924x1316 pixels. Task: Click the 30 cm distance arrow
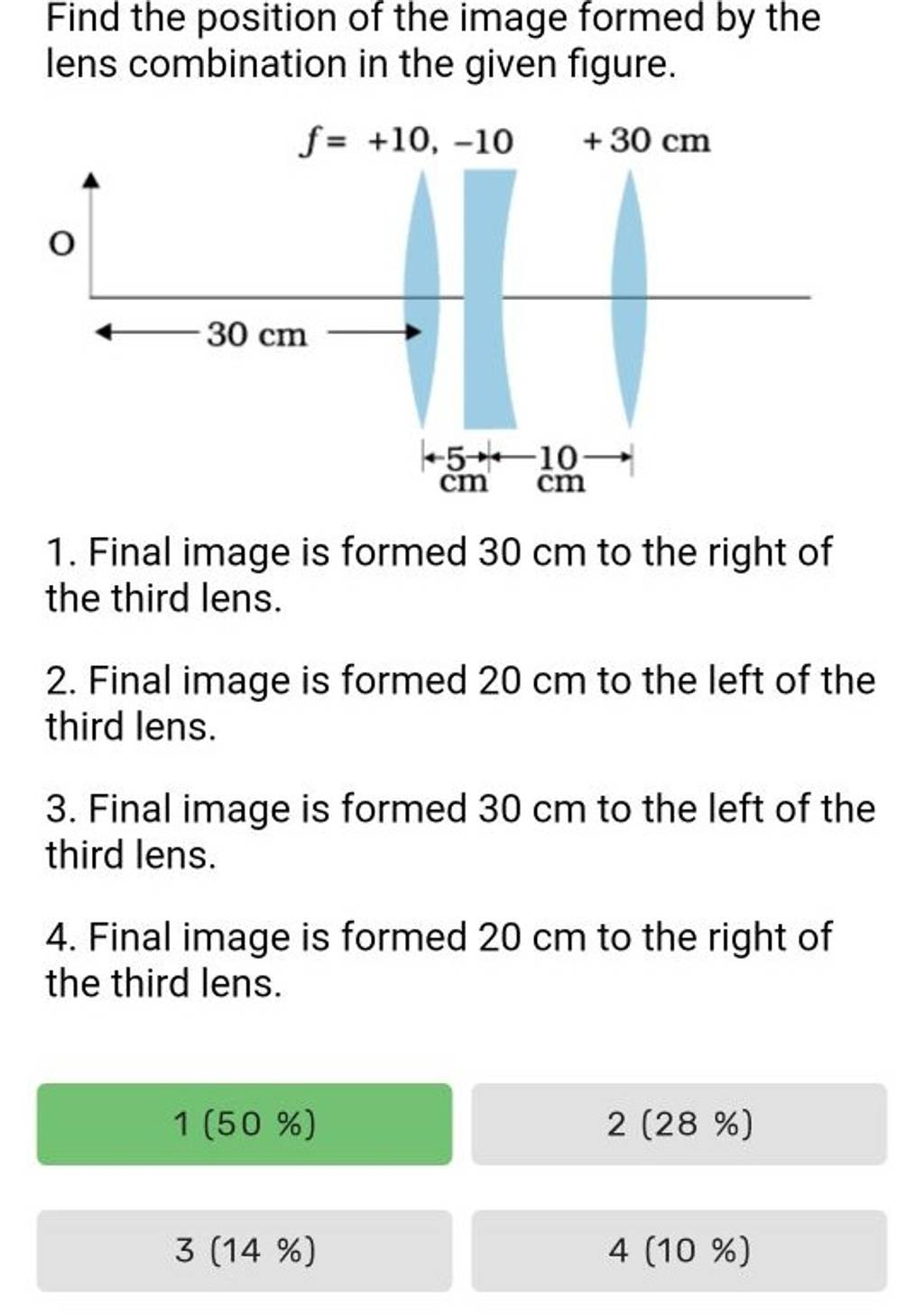pos(257,334)
